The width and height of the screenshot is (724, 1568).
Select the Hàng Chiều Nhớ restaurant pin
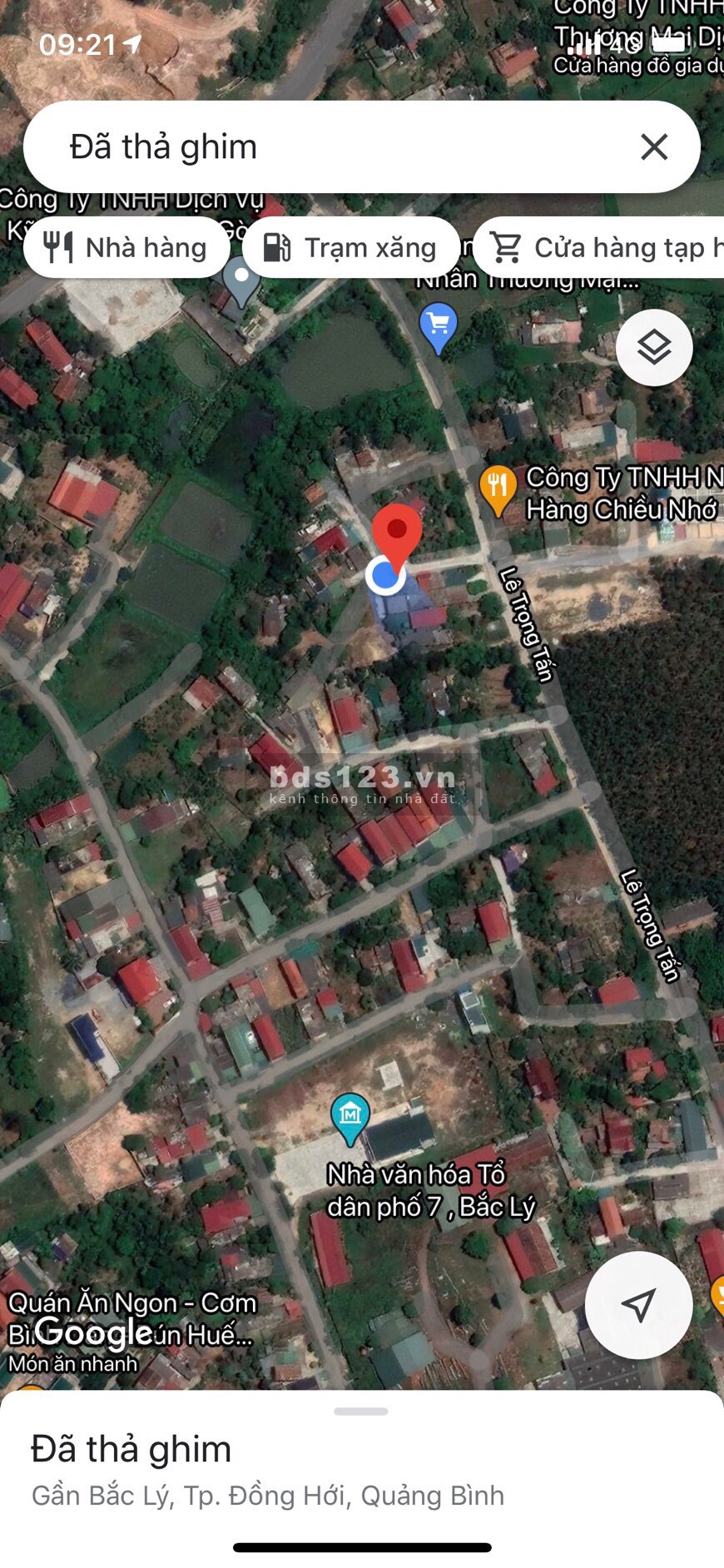tap(498, 488)
